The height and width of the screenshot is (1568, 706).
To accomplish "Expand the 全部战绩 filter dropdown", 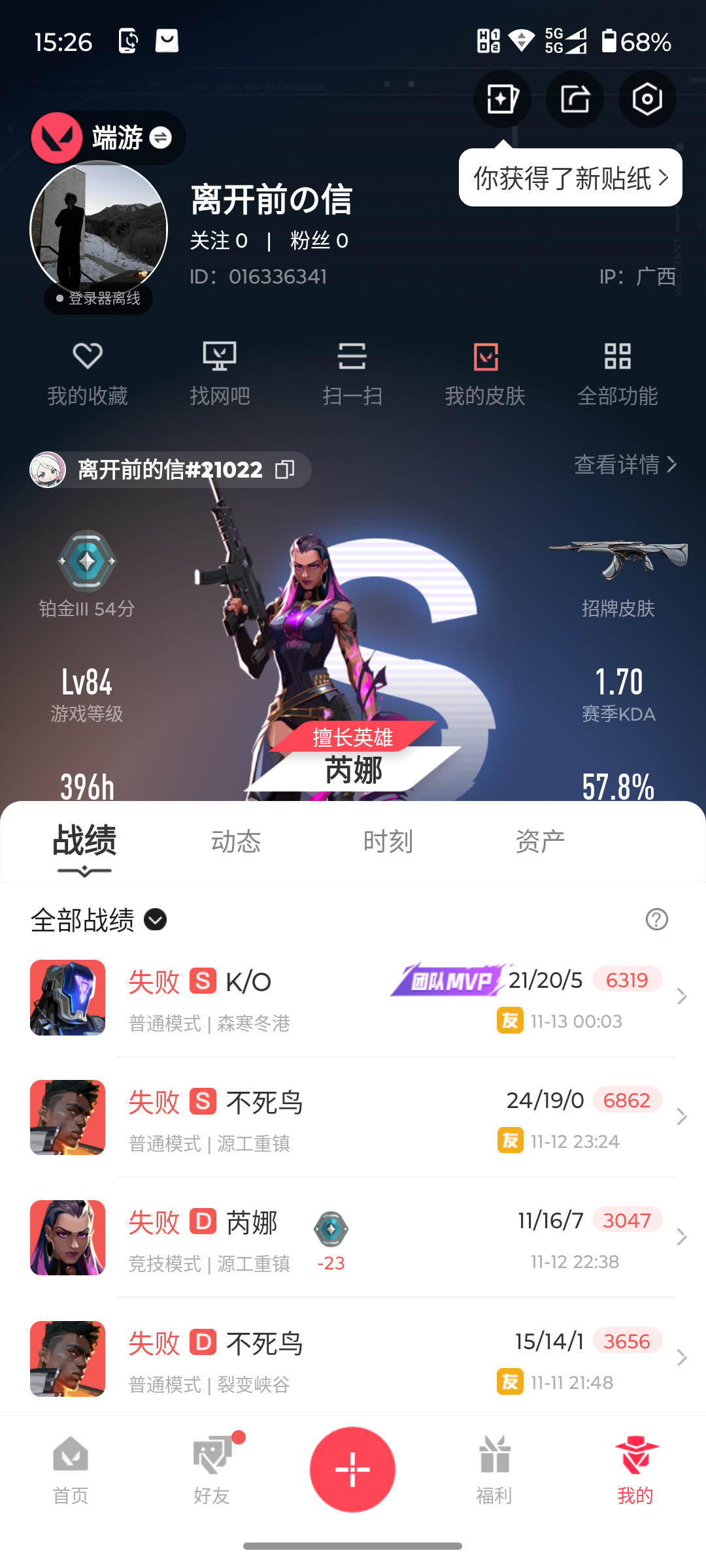I will (x=154, y=920).
